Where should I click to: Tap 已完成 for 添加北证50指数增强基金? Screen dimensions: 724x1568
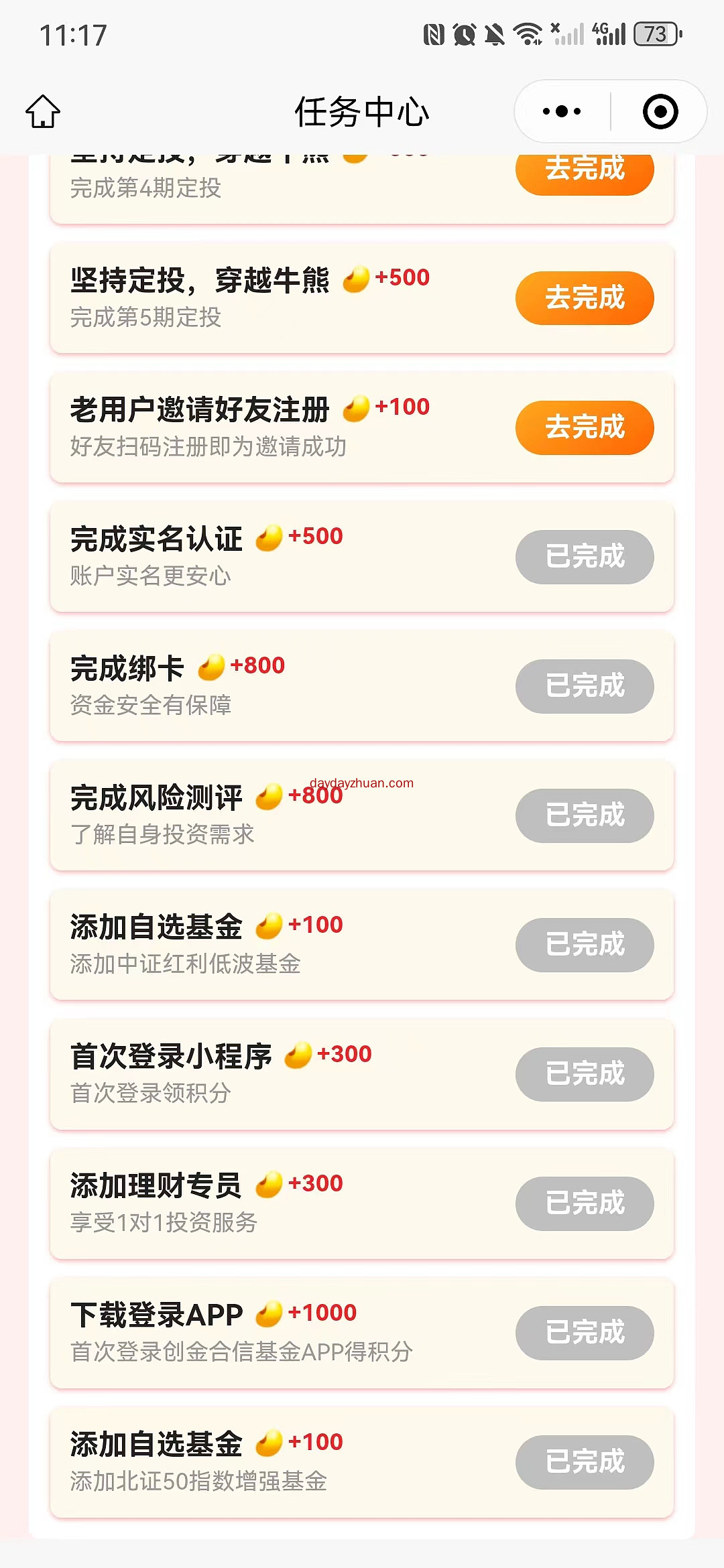click(x=584, y=1462)
